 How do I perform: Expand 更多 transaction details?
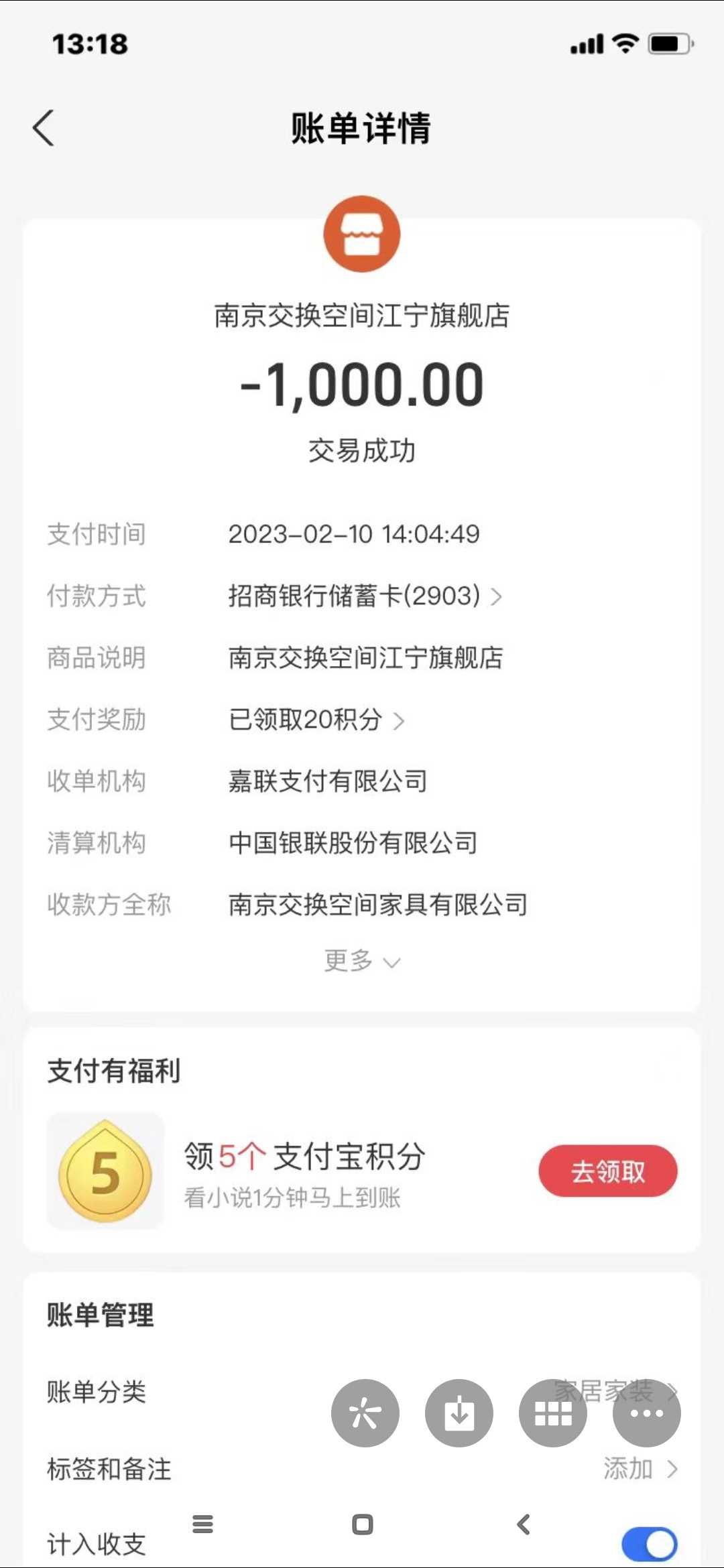(x=362, y=961)
